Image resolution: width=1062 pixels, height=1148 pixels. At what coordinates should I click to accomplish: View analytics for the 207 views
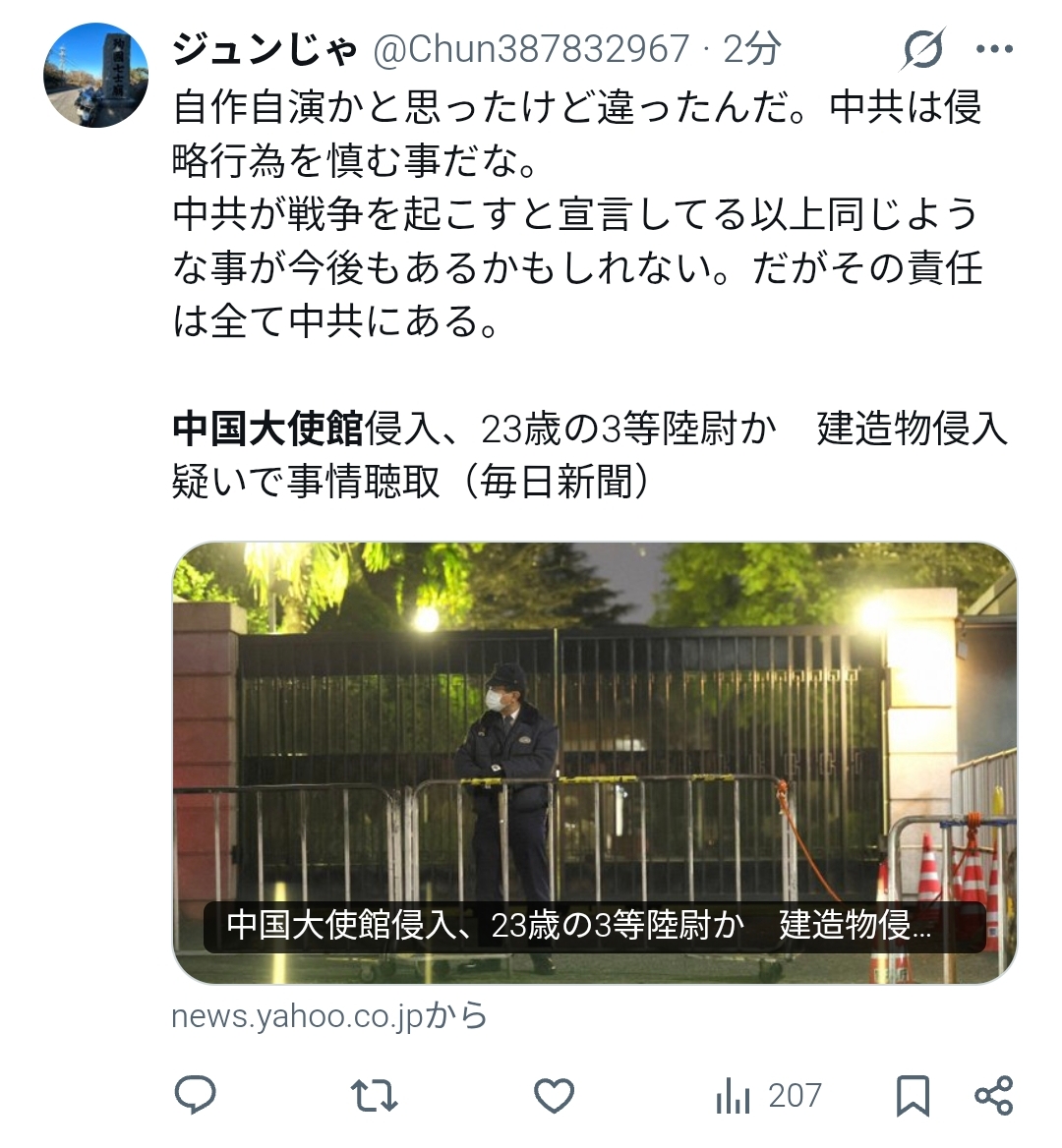point(768,1095)
